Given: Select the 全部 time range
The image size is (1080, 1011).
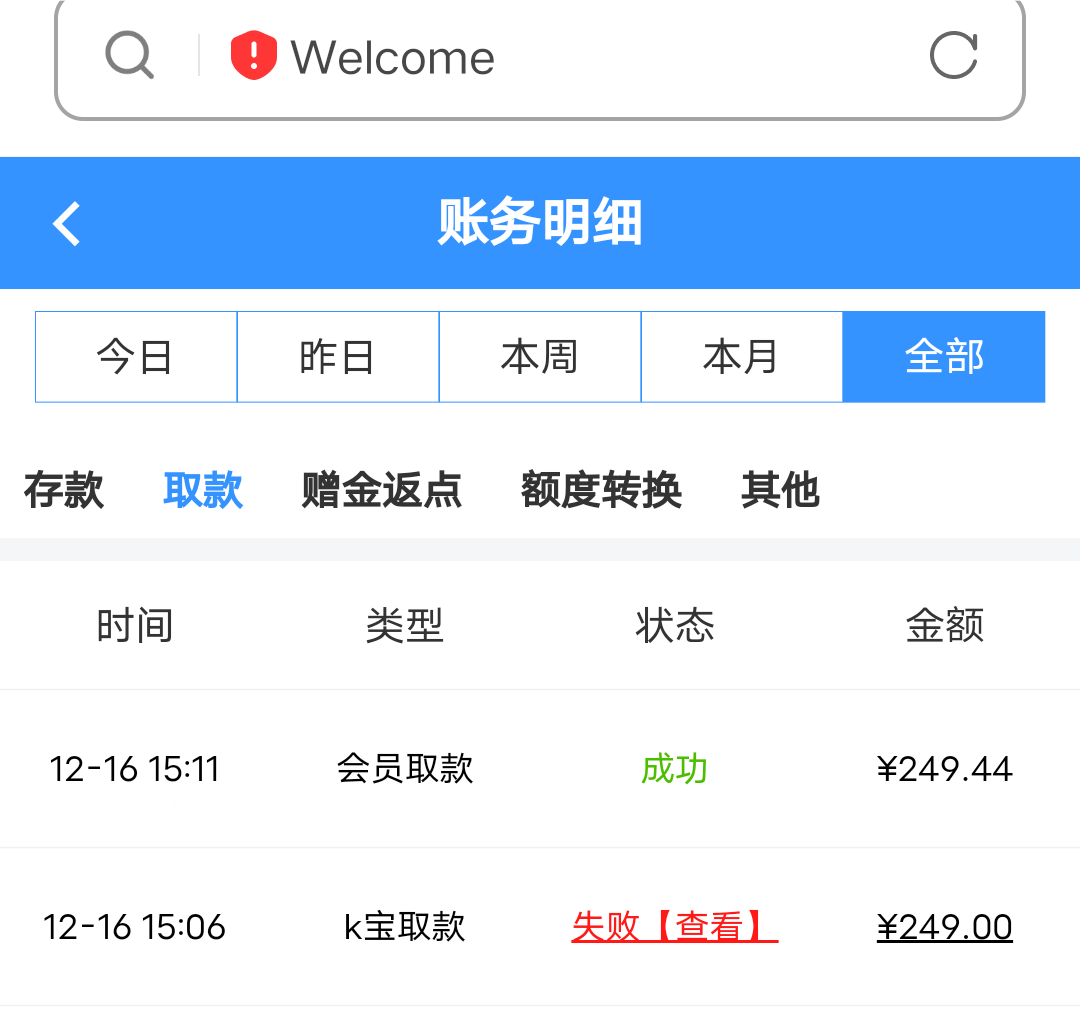Looking at the screenshot, I should coord(944,357).
